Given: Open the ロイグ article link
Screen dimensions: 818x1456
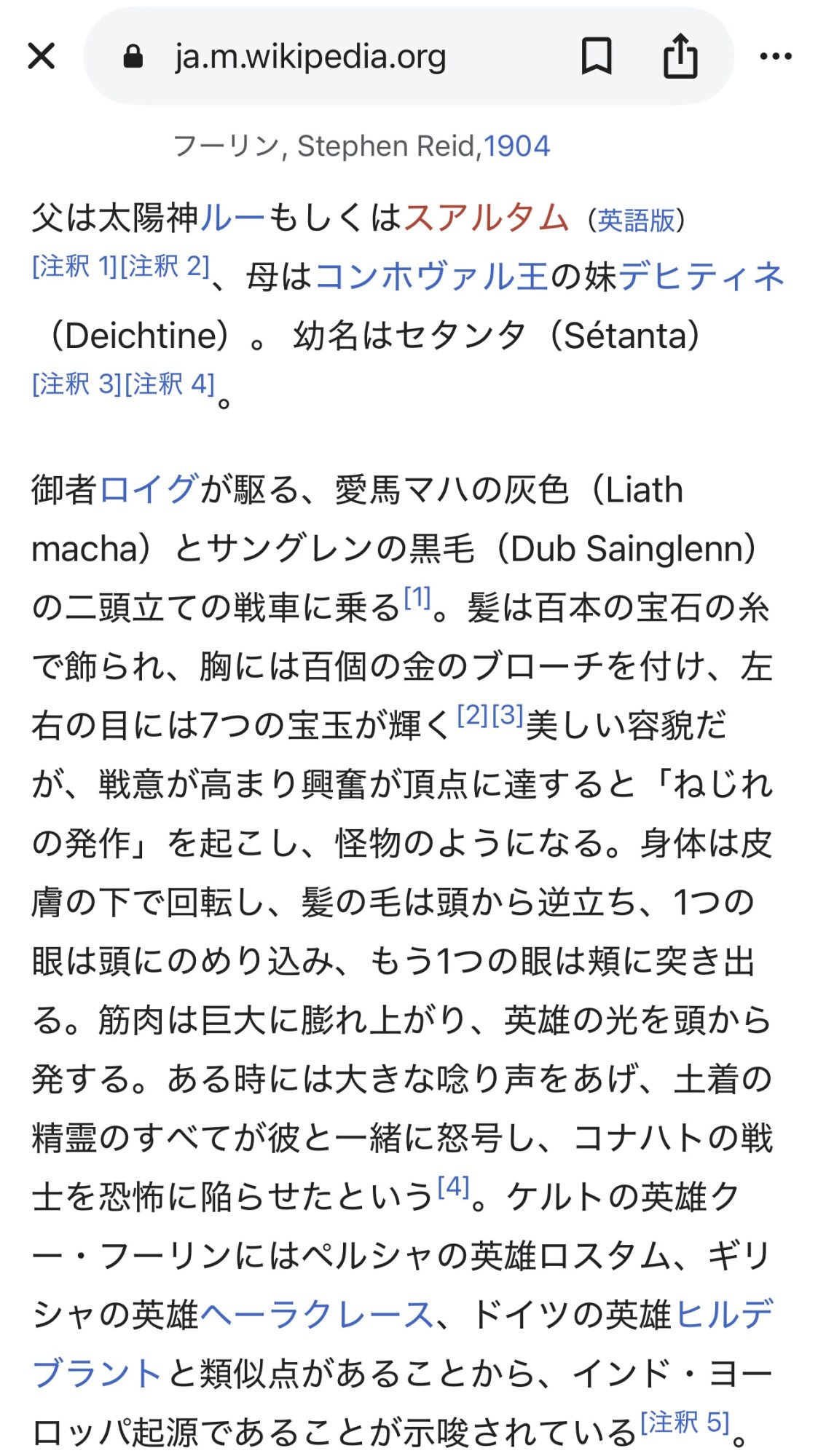Looking at the screenshot, I should click(x=149, y=489).
